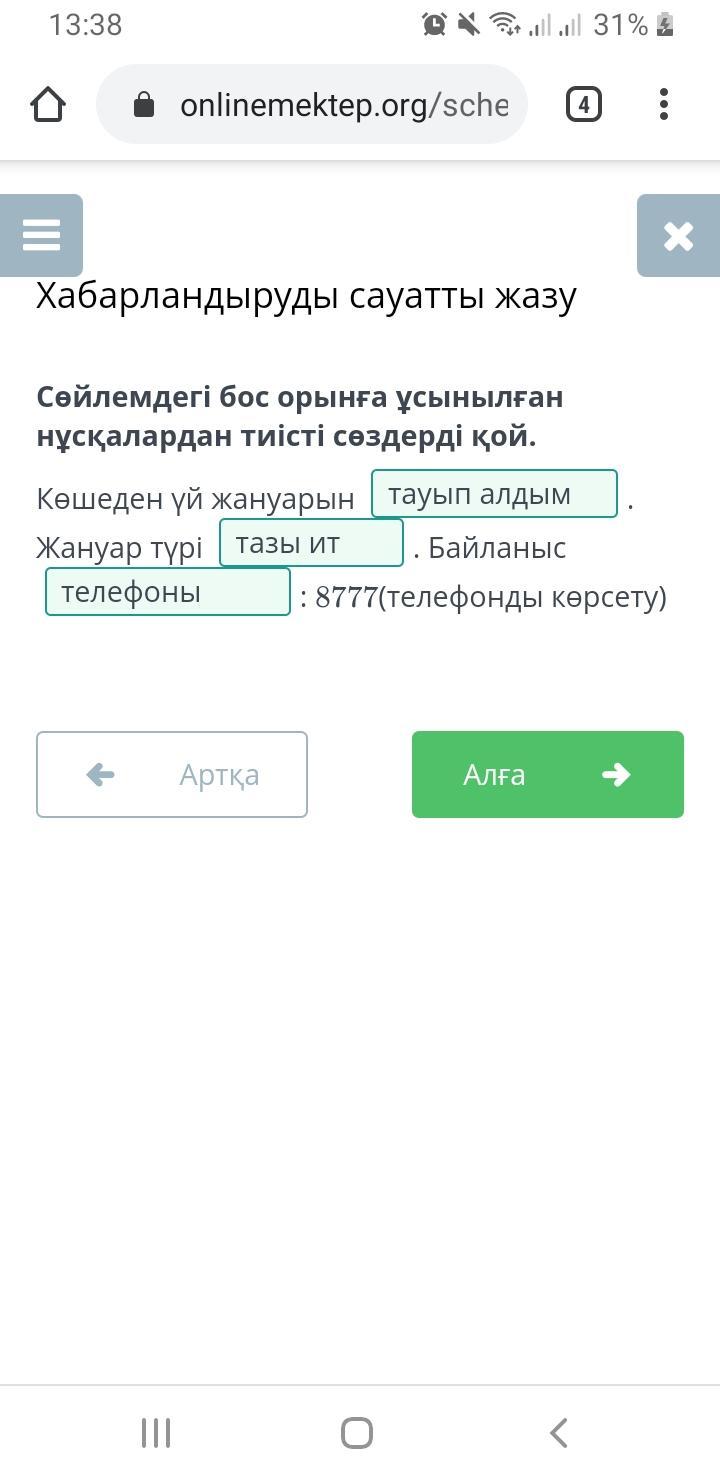Go to the browser home page

(48, 104)
